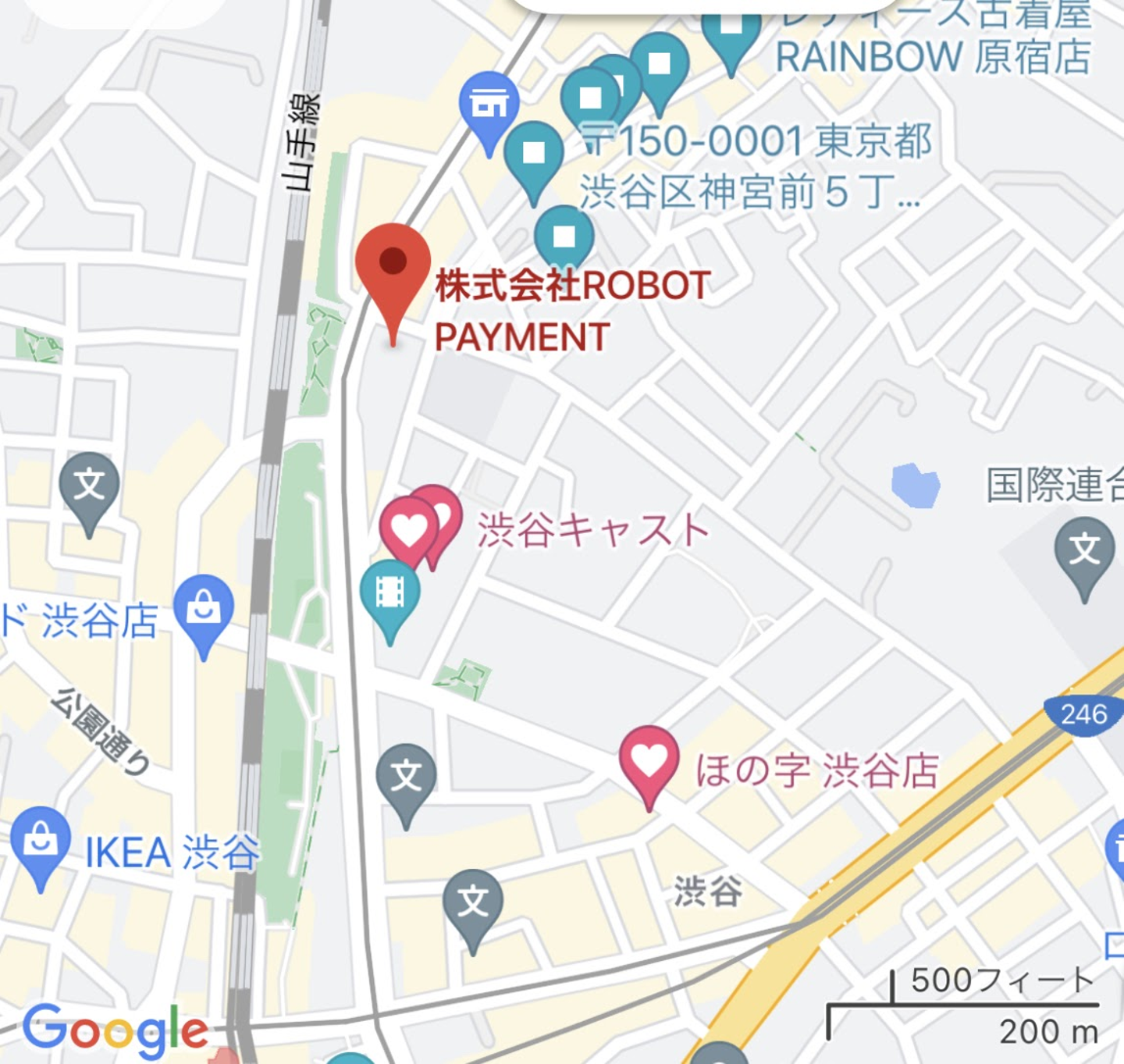Open the IKEA 渋谷 shopping marker
The image size is (1124, 1064).
tap(41, 842)
